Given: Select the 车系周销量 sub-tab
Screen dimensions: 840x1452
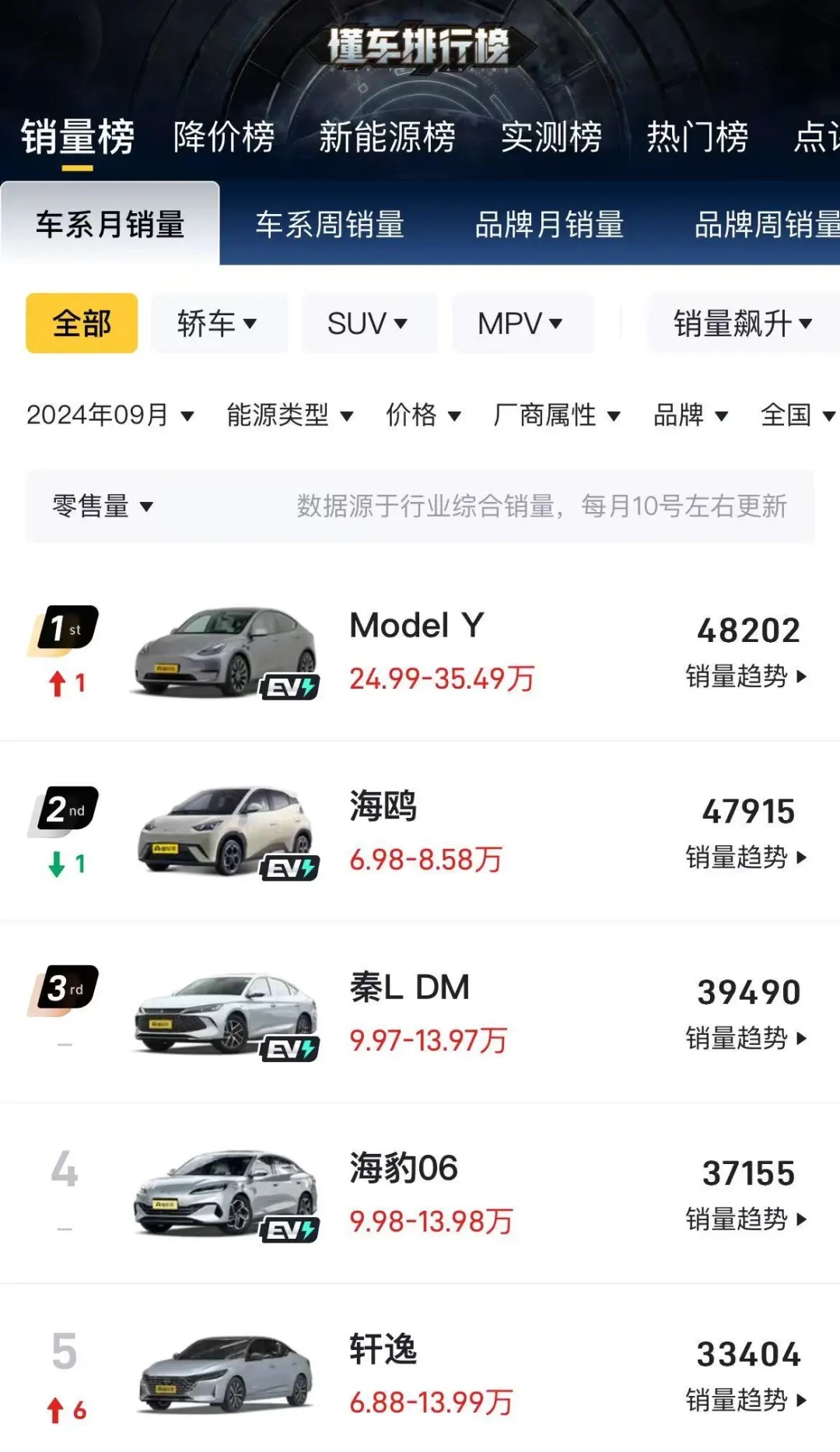Looking at the screenshot, I should (x=330, y=225).
